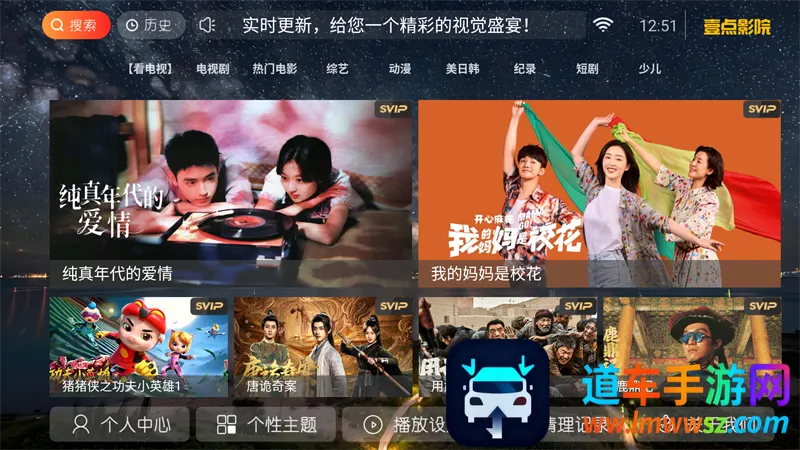Switch to the 看电视 tab

(x=150, y=69)
